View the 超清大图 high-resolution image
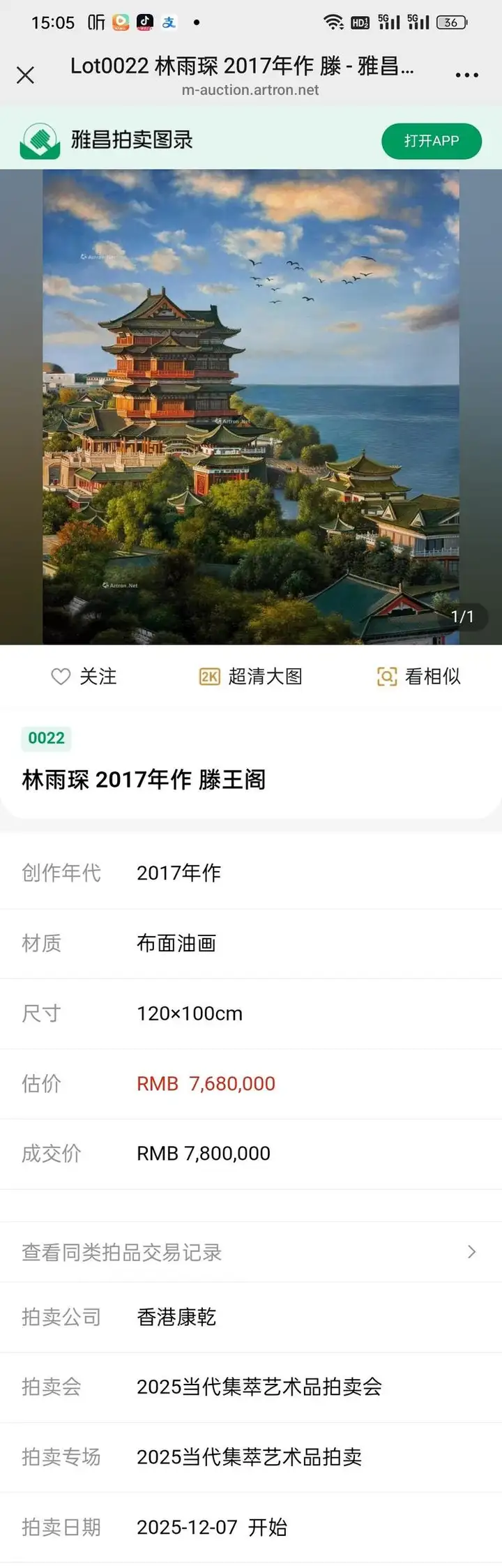Viewport: 502px width, 1568px height. click(251, 676)
